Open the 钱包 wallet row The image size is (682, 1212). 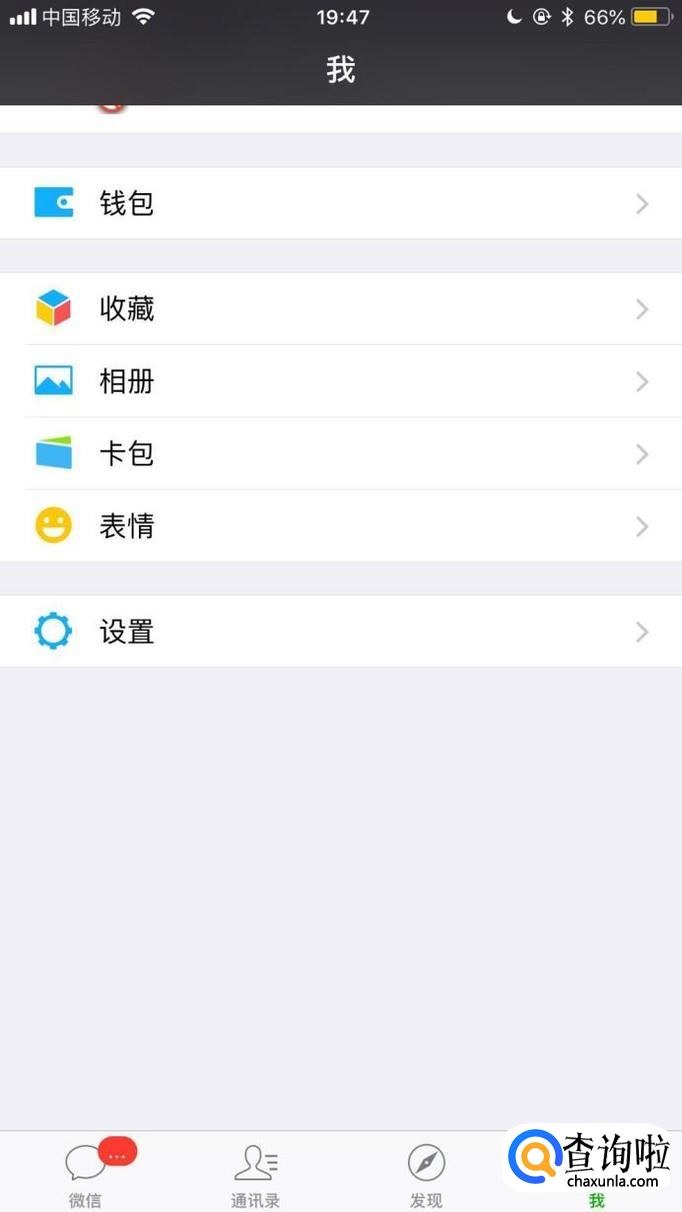point(340,204)
